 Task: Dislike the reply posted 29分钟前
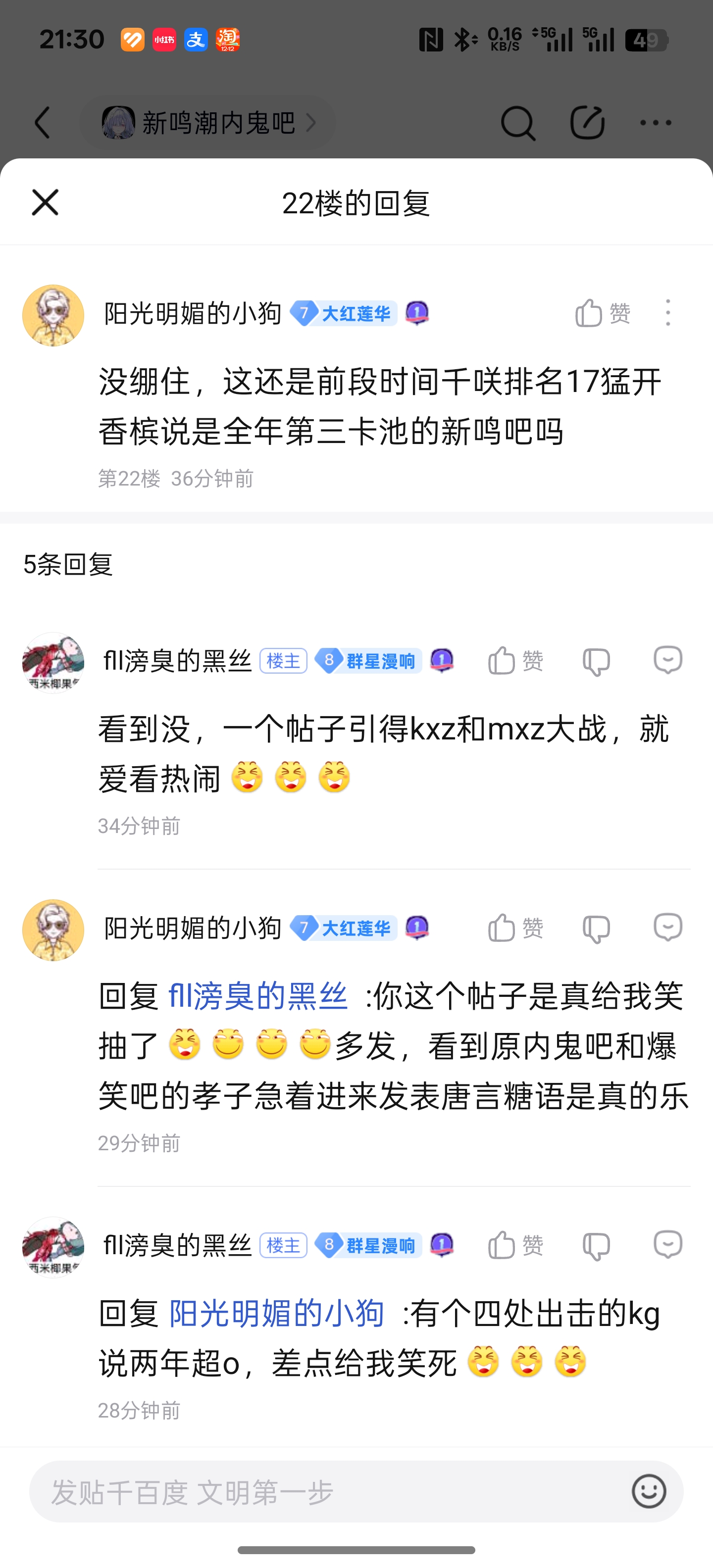pyautogui.click(x=596, y=928)
